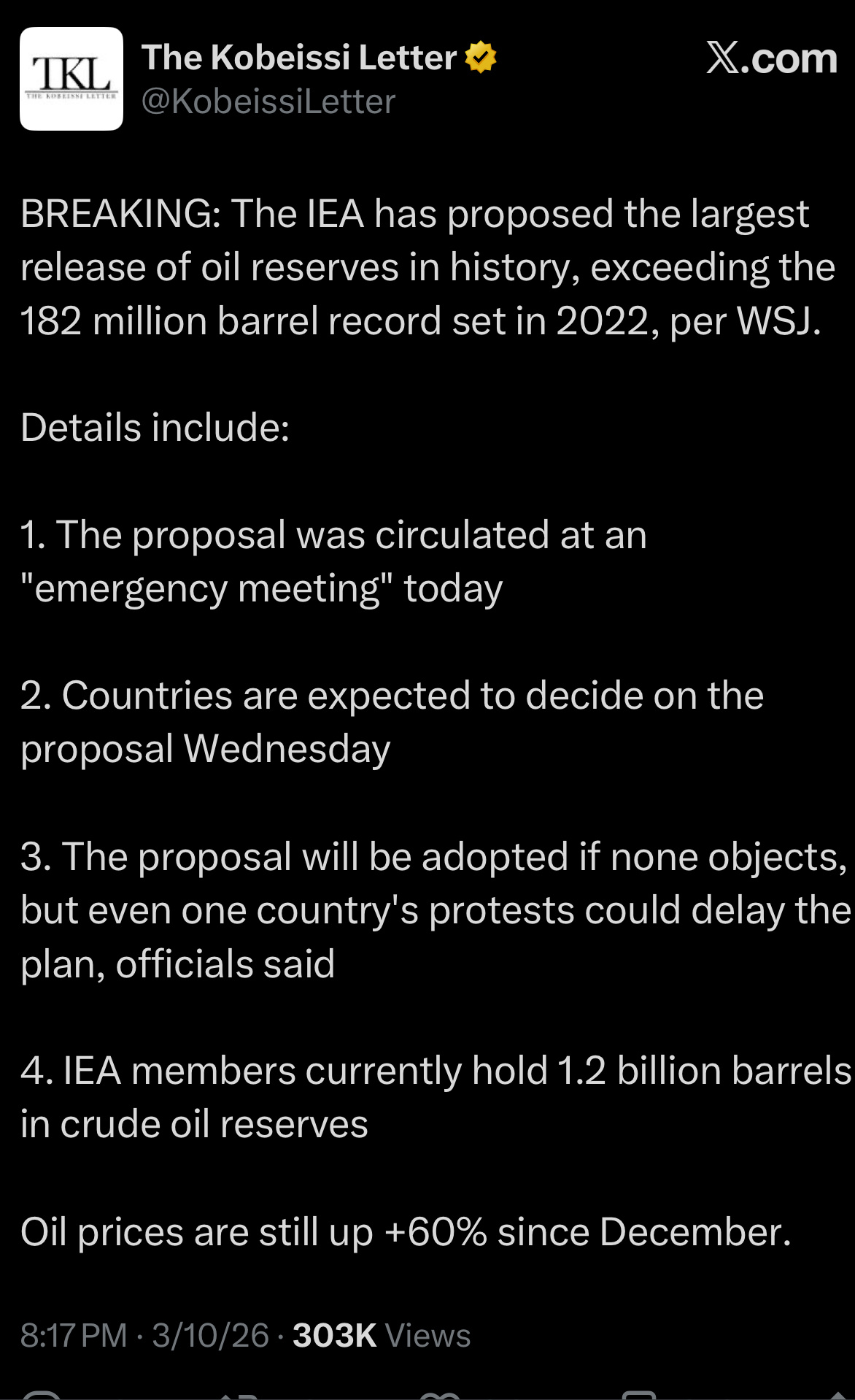Open the @KobeissiLetter handle

(268, 101)
